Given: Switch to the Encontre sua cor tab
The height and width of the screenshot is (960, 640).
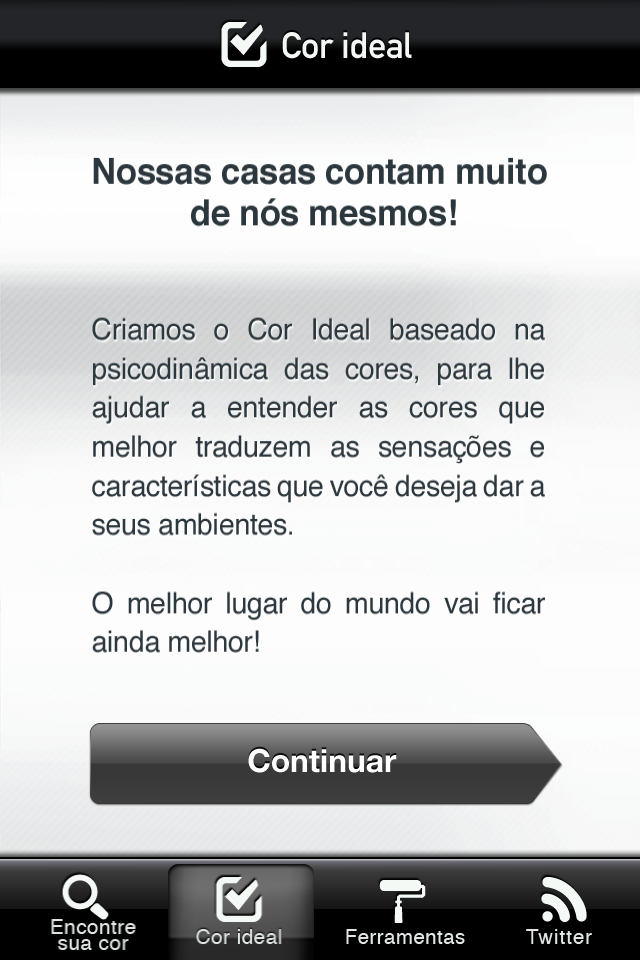Looking at the screenshot, I should coord(92,910).
